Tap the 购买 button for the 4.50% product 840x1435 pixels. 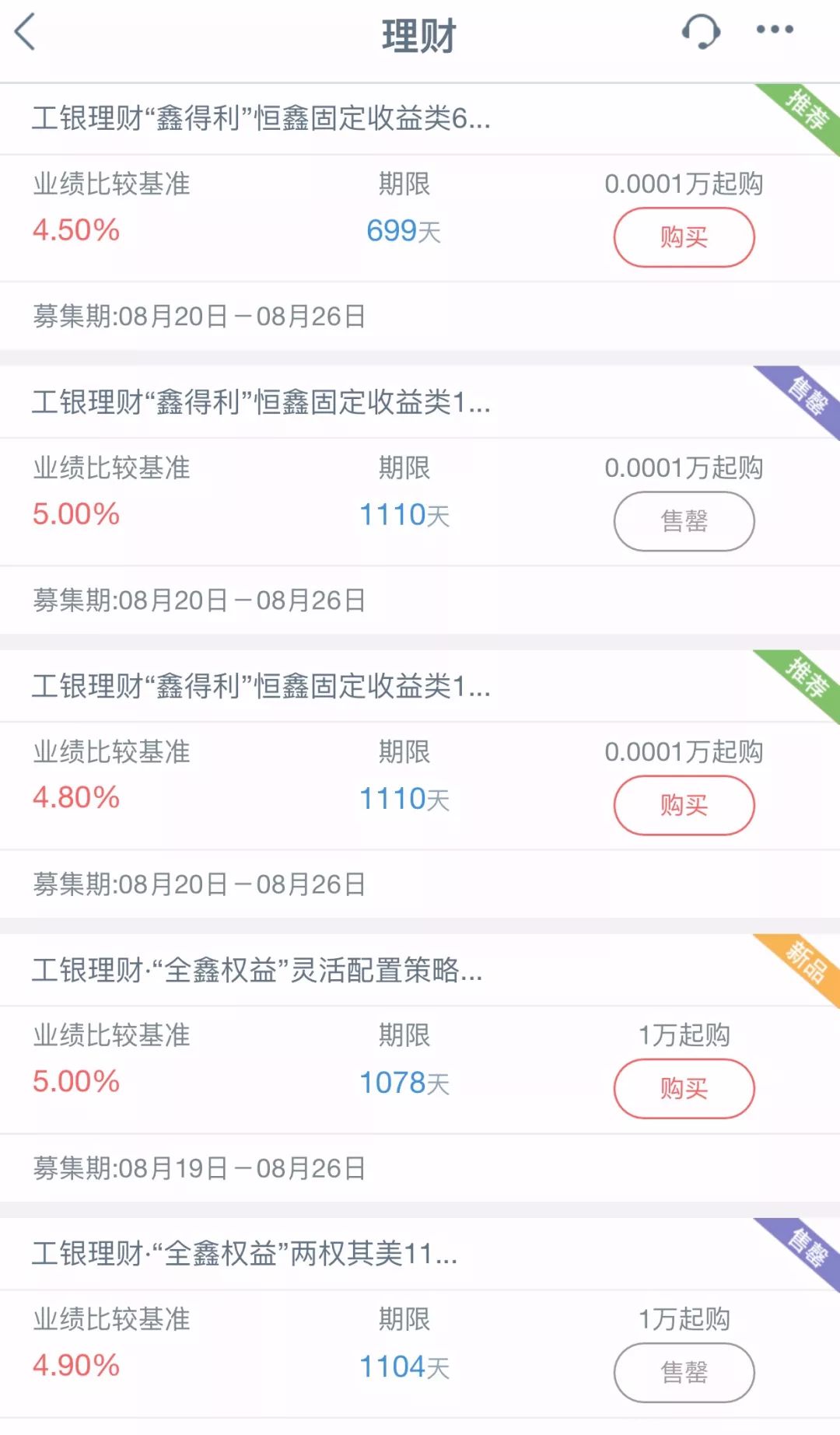(x=684, y=238)
